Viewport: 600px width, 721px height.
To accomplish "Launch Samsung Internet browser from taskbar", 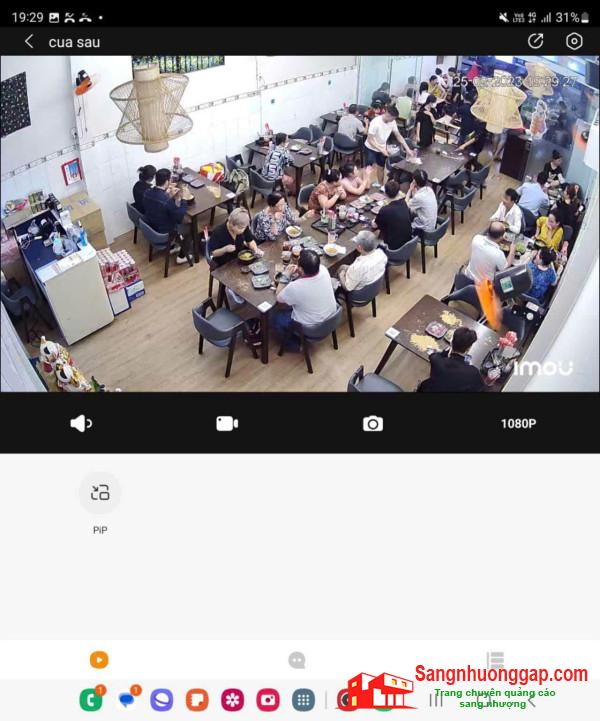I will click(x=162, y=699).
